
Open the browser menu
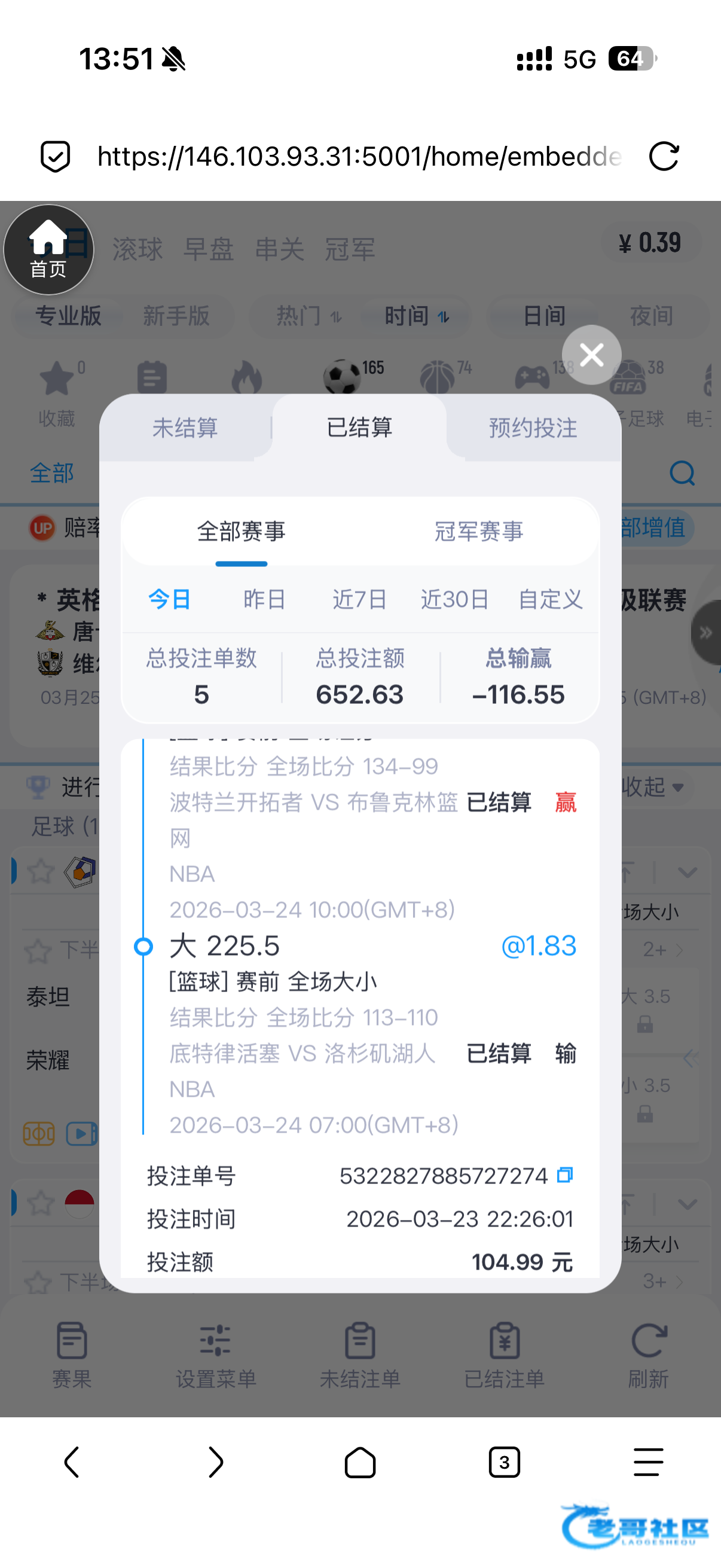pyautogui.click(x=648, y=1462)
